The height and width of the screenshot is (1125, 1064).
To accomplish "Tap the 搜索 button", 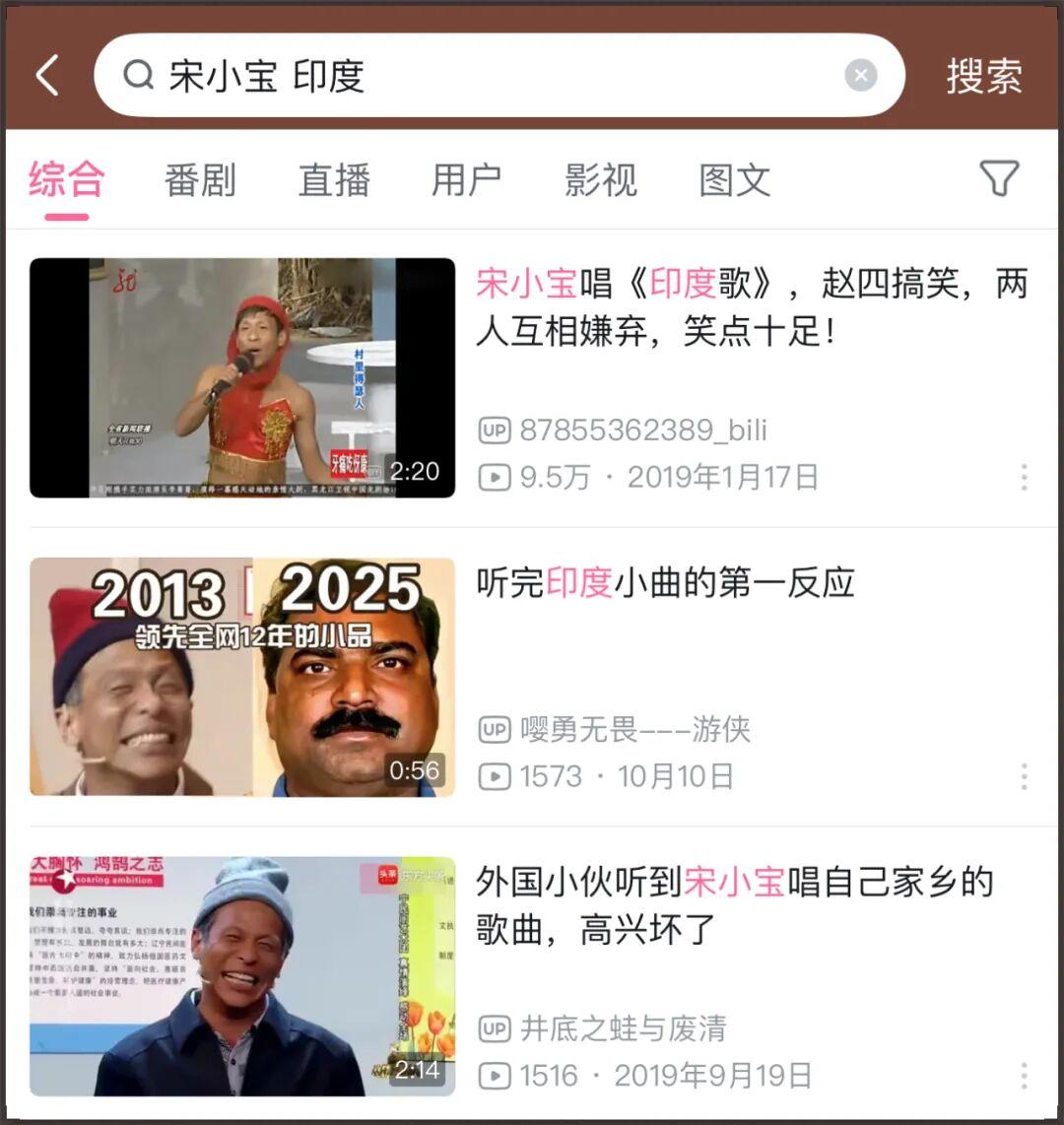I will pos(984,76).
